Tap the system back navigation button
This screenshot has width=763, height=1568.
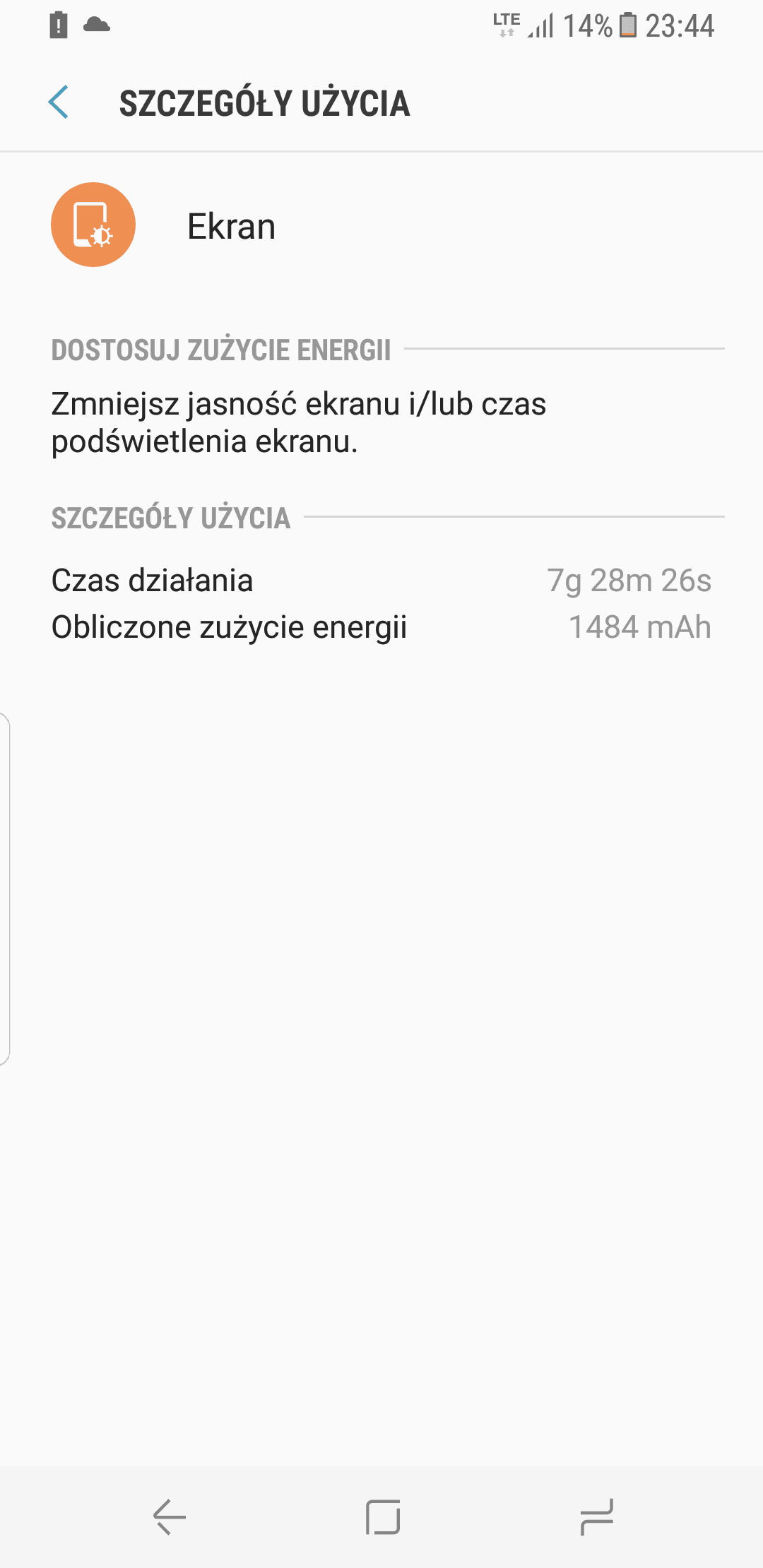[170, 1516]
